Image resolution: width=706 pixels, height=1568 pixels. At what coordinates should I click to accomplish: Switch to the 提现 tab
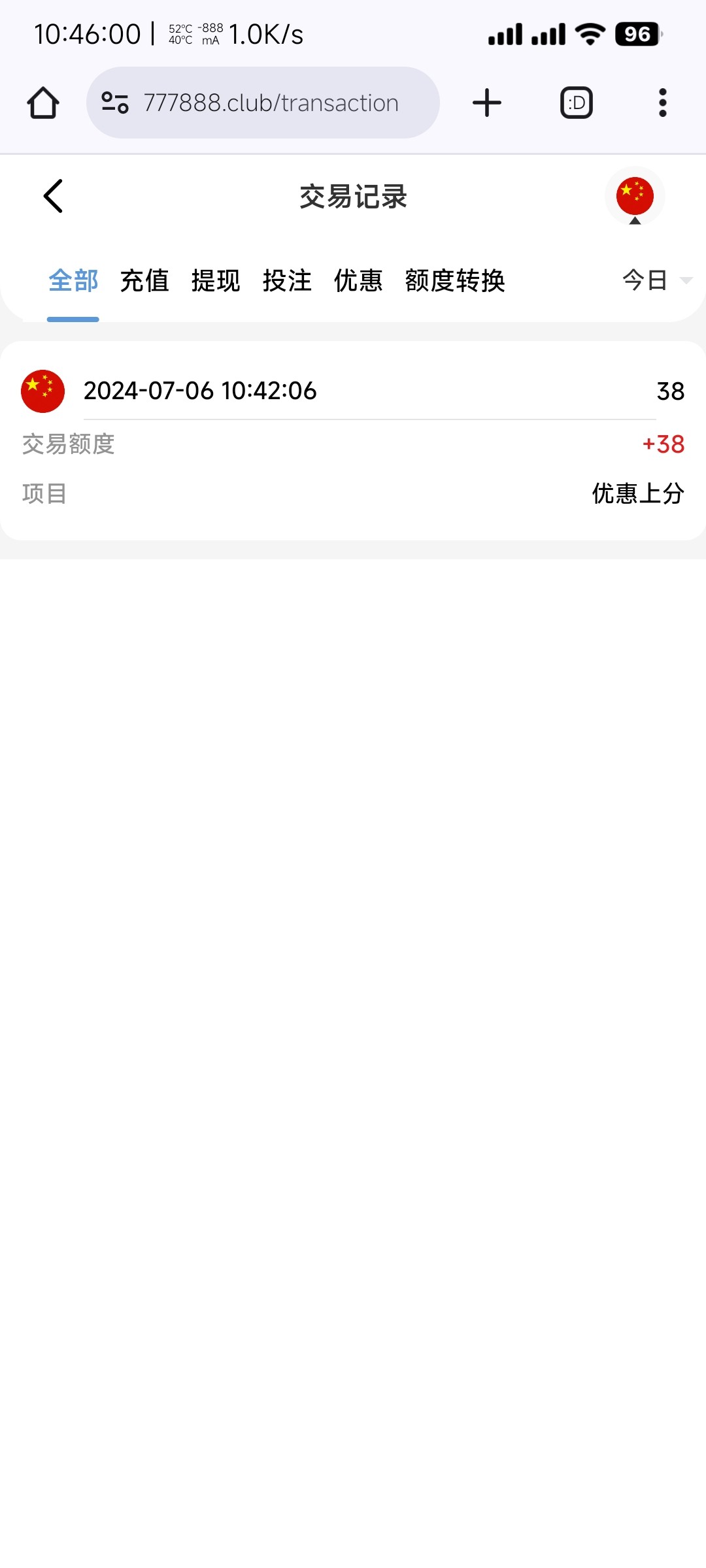216,281
